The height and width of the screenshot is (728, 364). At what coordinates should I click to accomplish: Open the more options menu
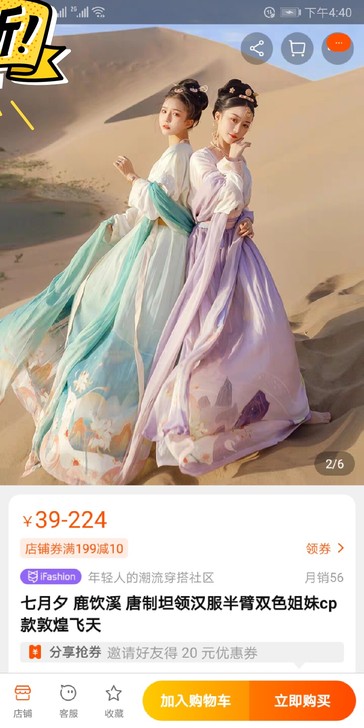tap(338, 48)
